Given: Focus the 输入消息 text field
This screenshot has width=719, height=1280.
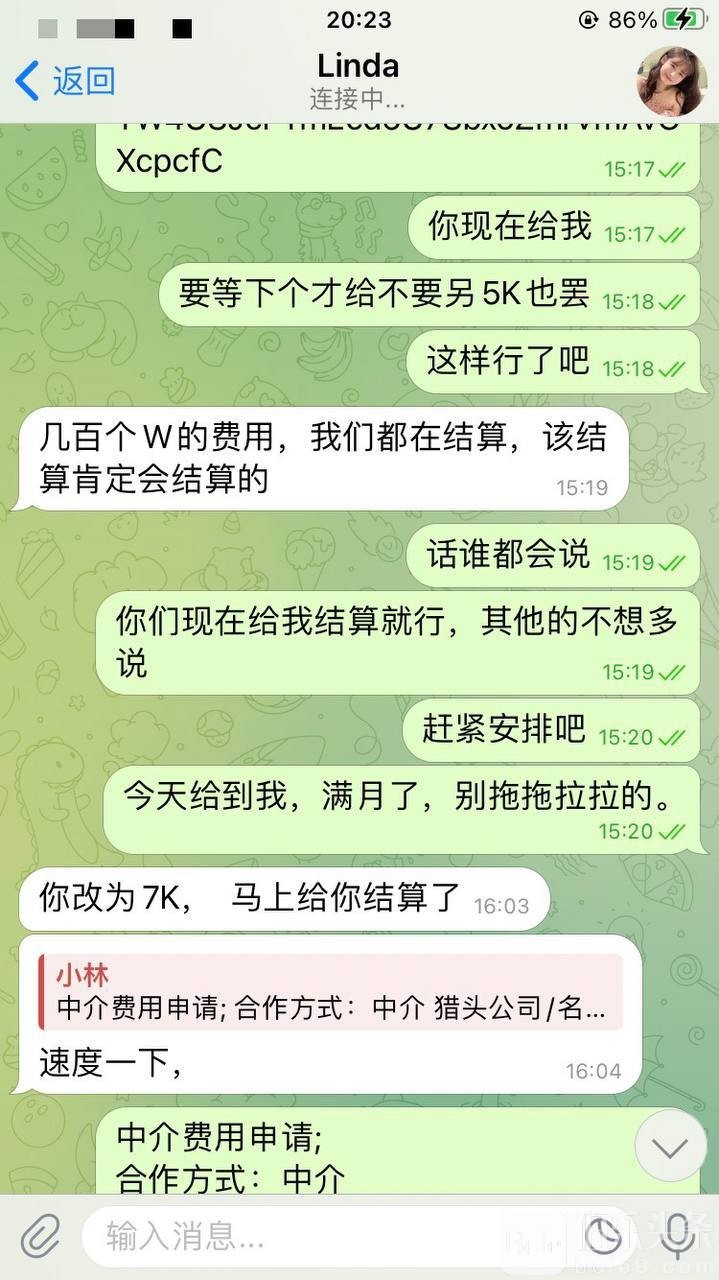Looking at the screenshot, I should (330, 1237).
